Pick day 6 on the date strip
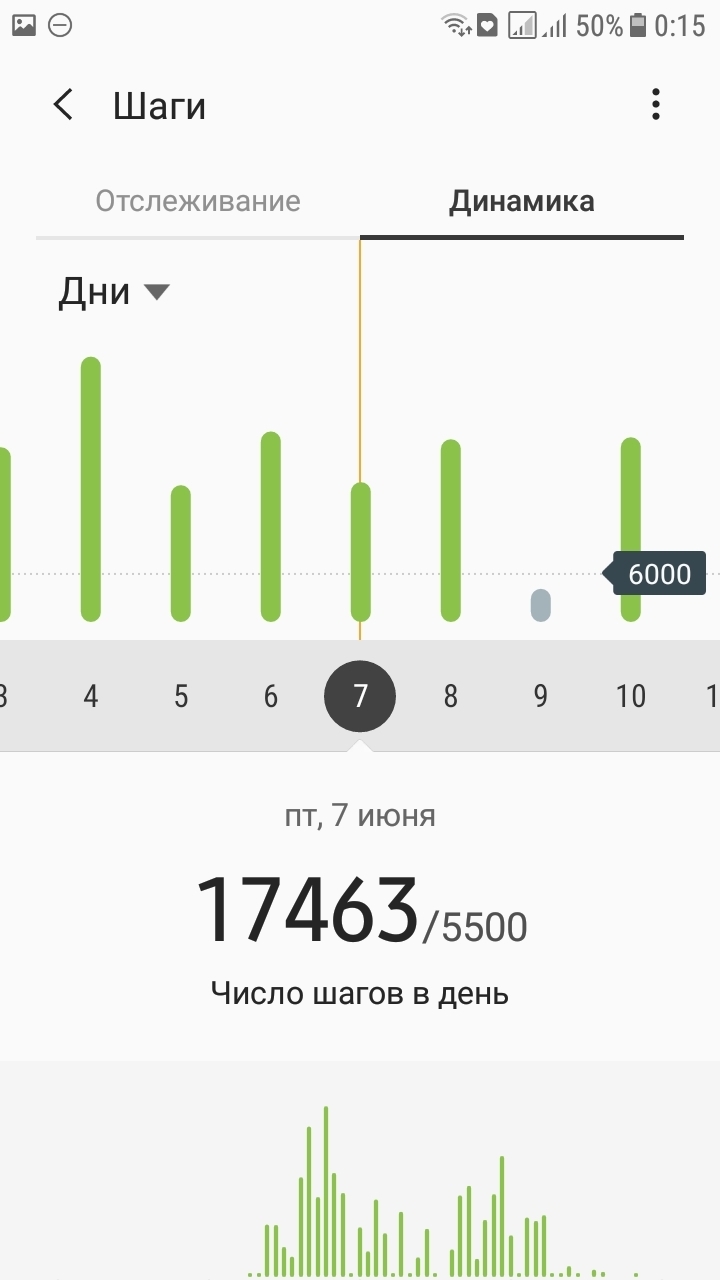Image resolution: width=720 pixels, height=1280 pixels. click(271, 696)
